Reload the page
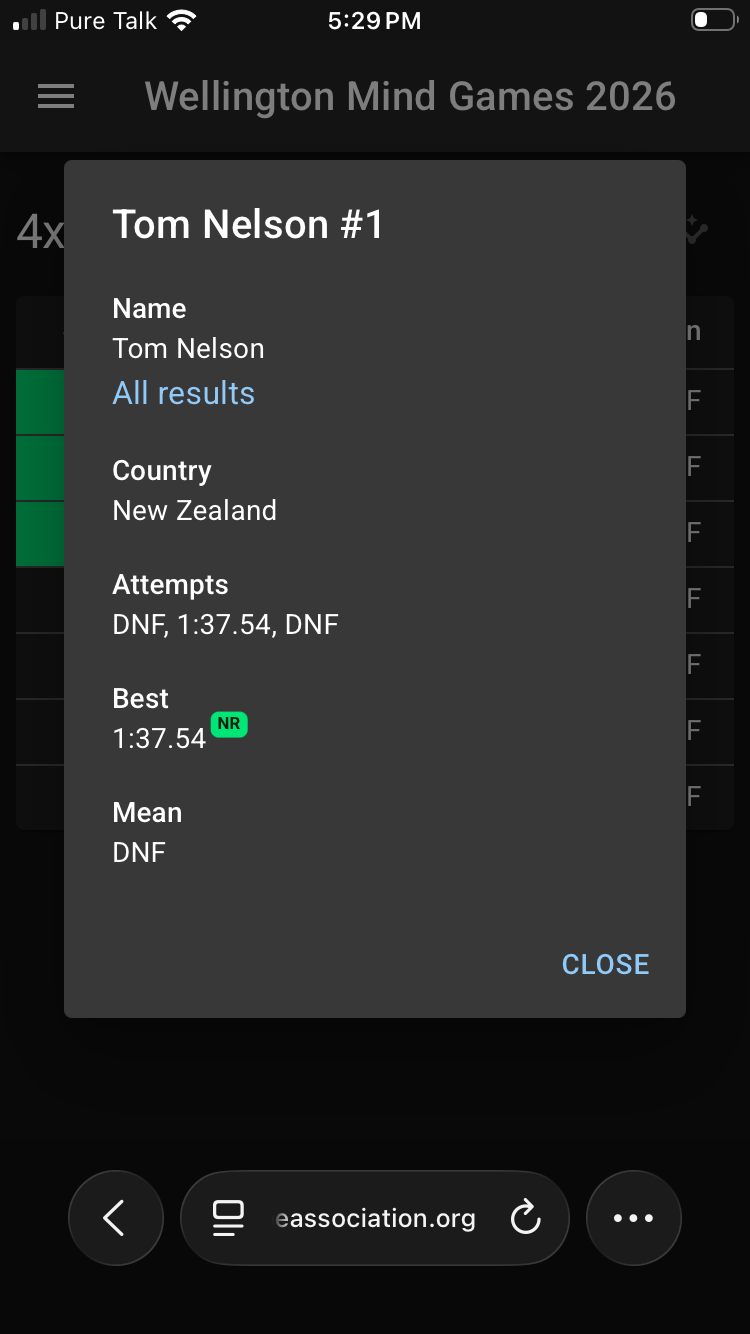Viewport: 750px width, 1334px height. [x=525, y=1218]
